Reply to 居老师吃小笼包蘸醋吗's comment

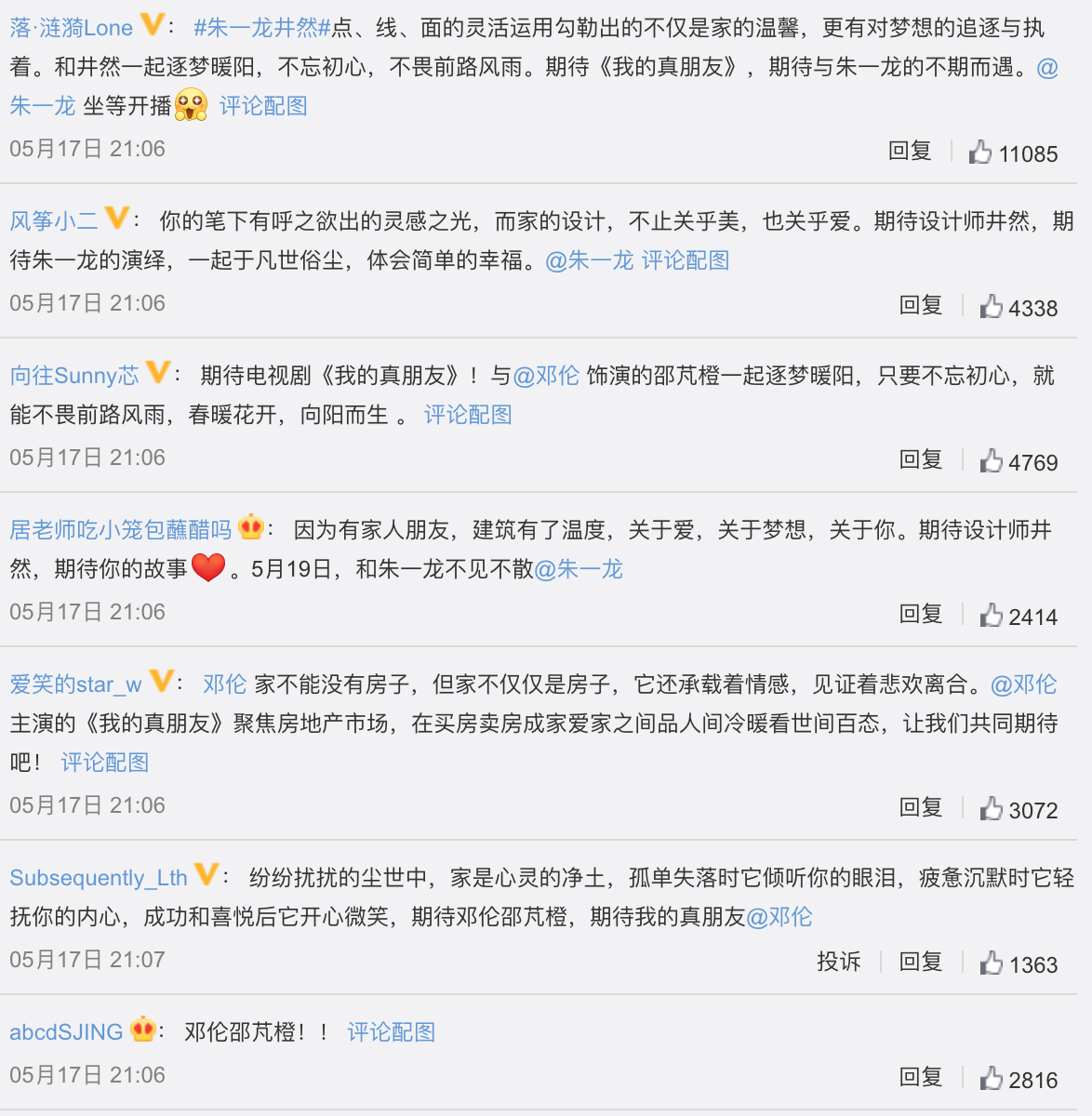(921, 614)
